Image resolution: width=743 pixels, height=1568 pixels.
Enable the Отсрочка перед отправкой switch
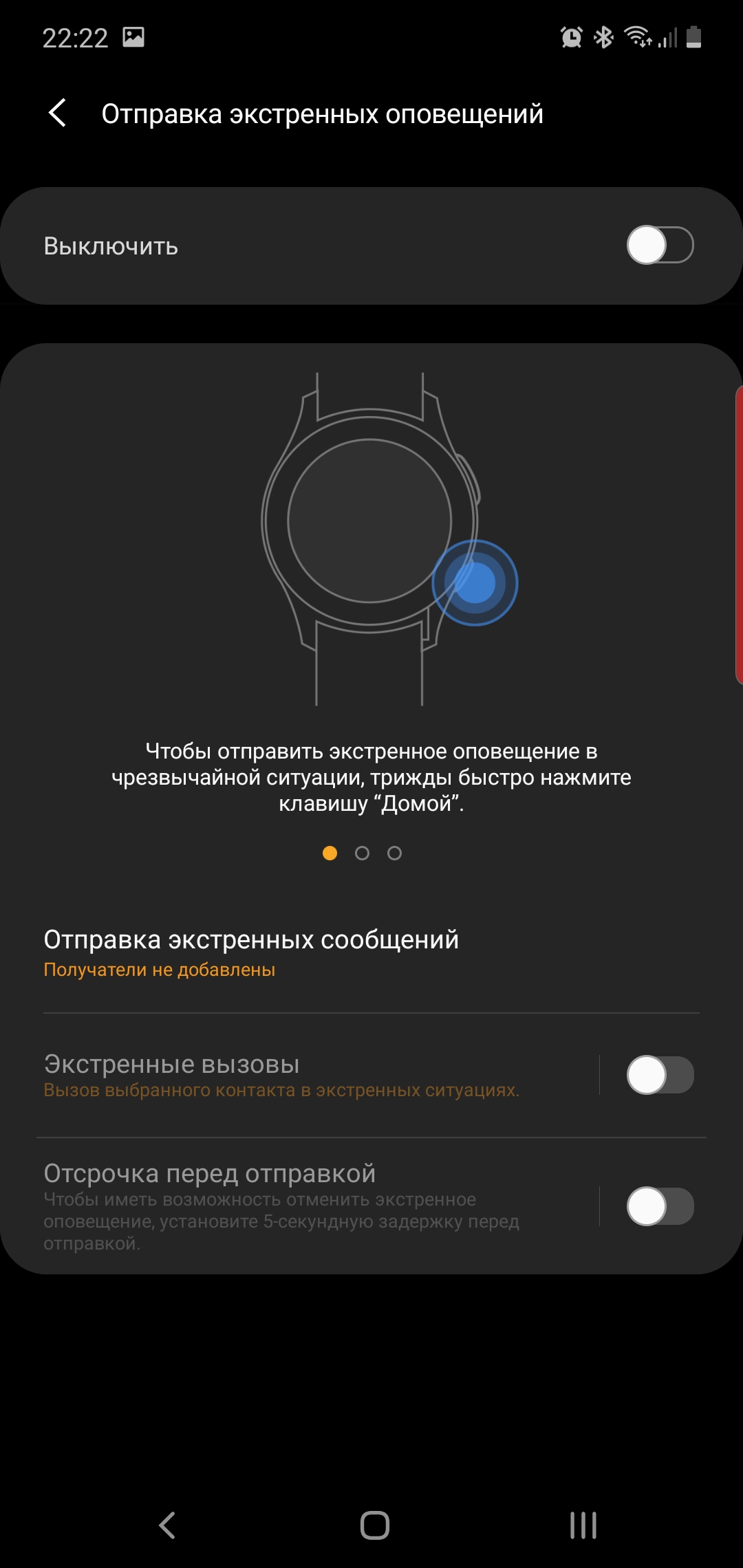[659, 1206]
